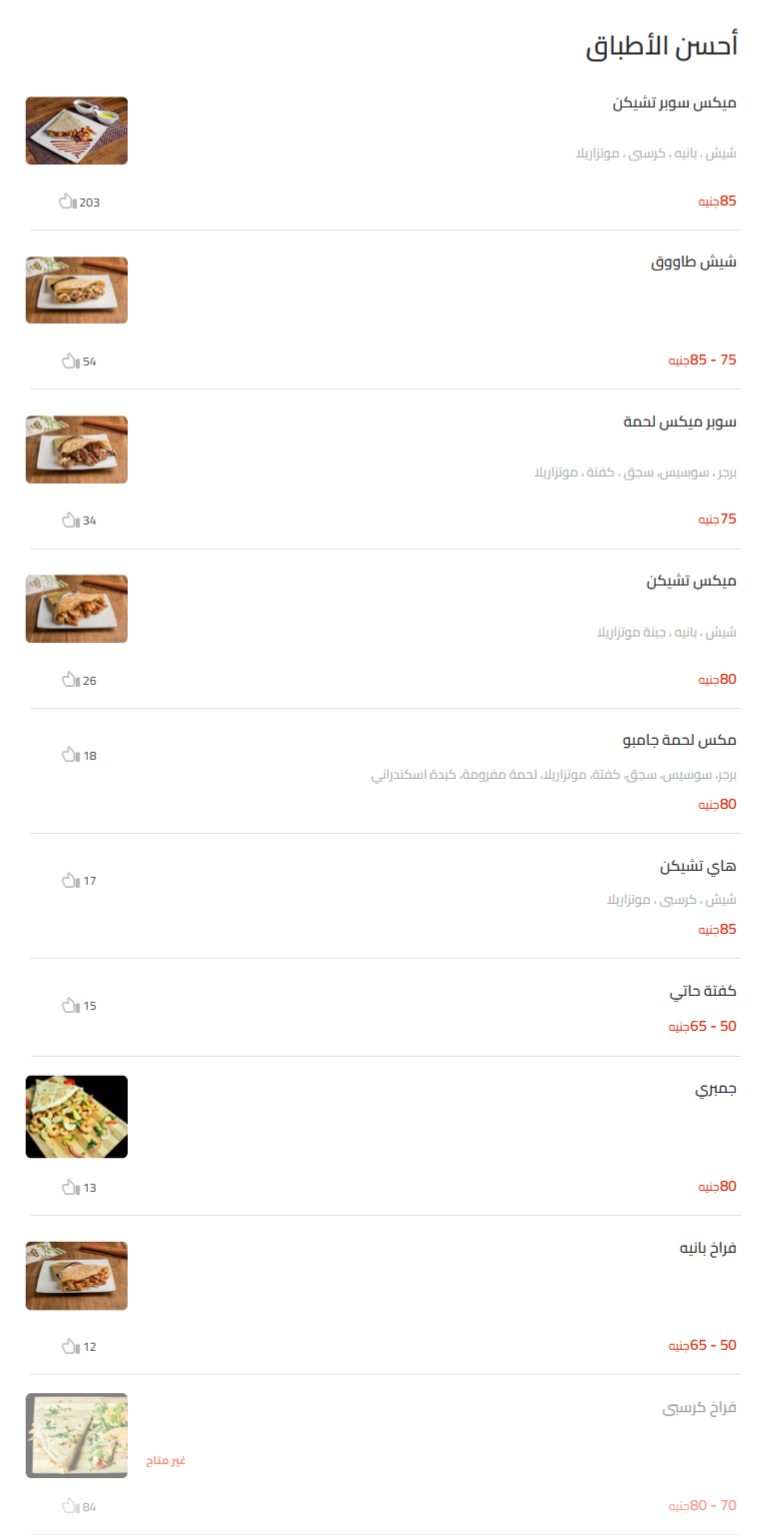Screen dimensions: 765x1536
Task: Click the like icon for كفتة حاتي
Action: click(70, 1006)
